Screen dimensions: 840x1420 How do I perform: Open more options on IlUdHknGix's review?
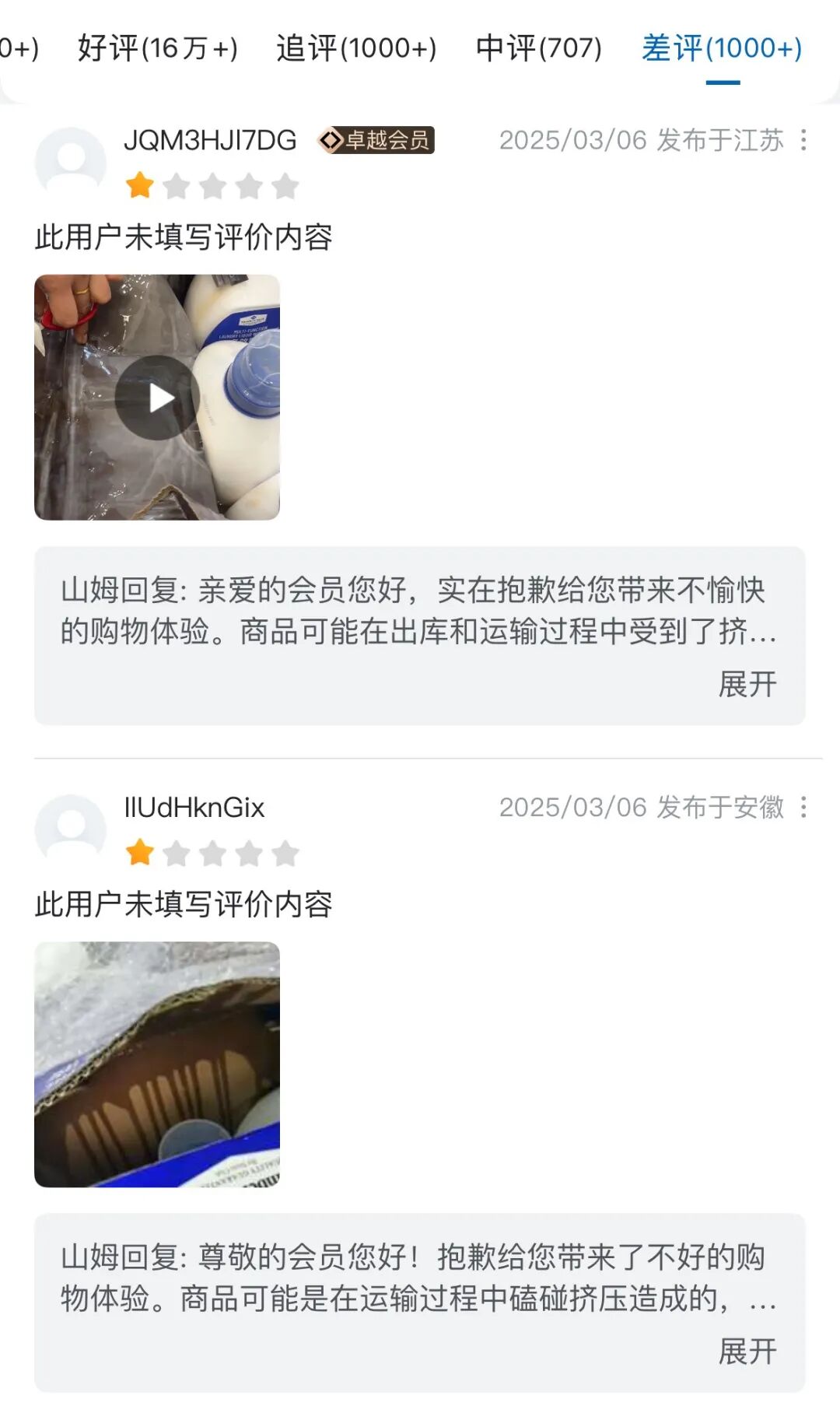coord(803,807)
